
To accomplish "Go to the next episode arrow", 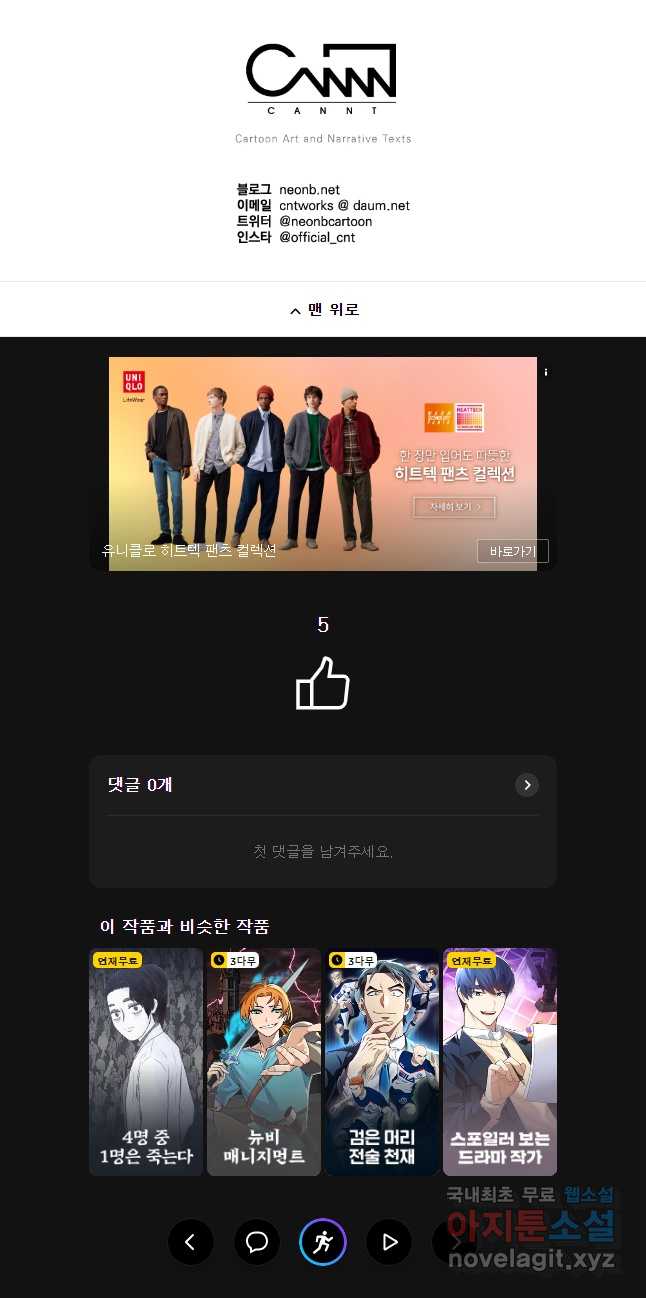I will 455,1242.
